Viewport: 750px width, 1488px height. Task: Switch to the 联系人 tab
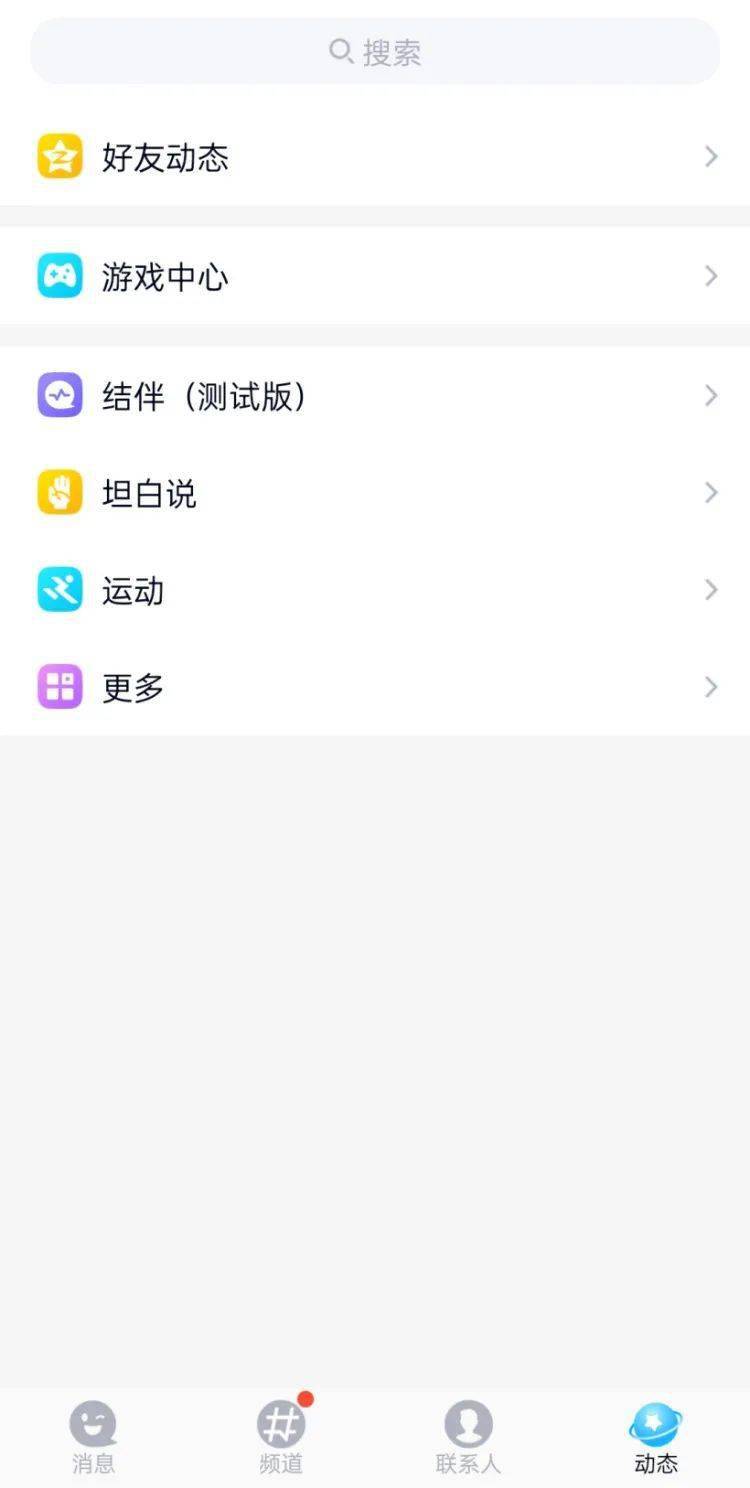click(x=468, y=1437)
